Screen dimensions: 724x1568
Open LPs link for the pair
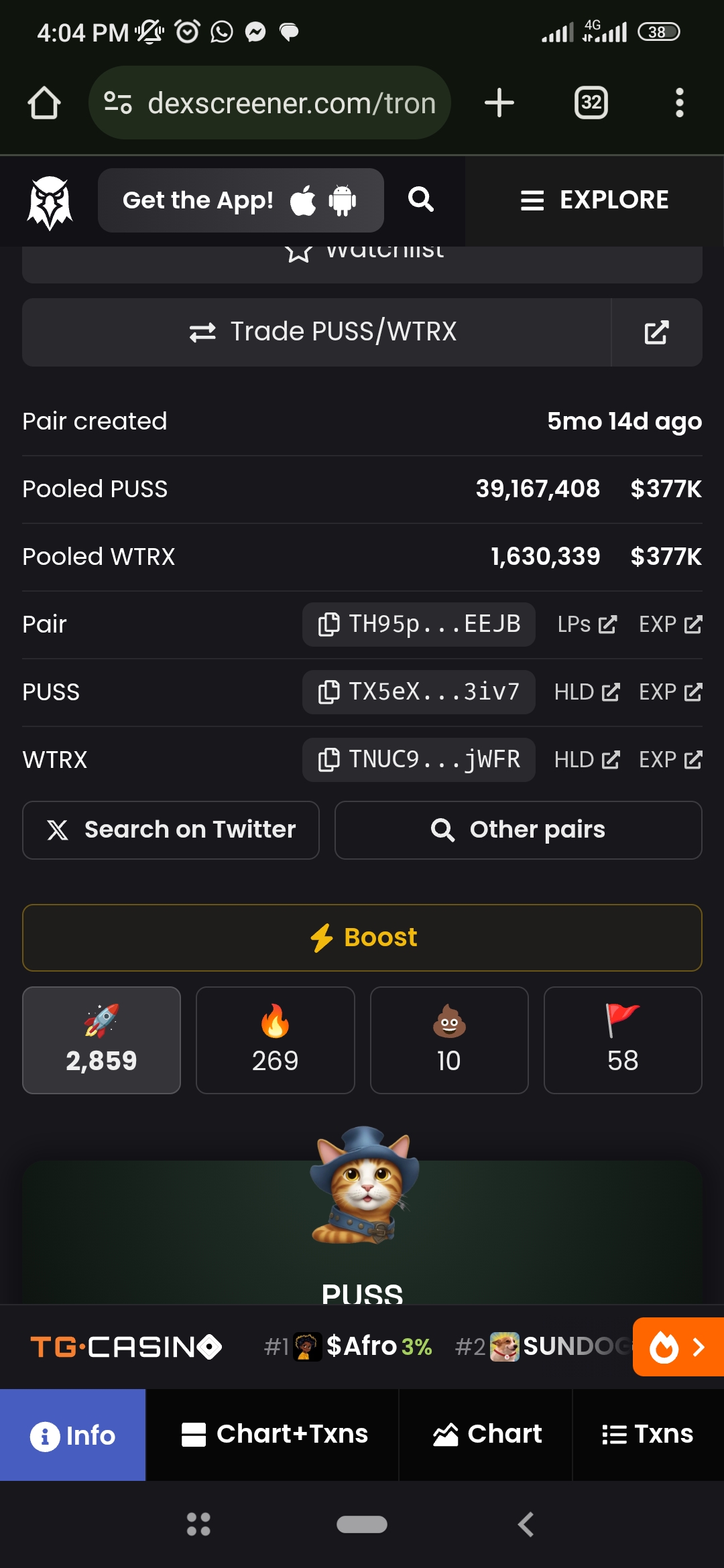pos(587,625)
